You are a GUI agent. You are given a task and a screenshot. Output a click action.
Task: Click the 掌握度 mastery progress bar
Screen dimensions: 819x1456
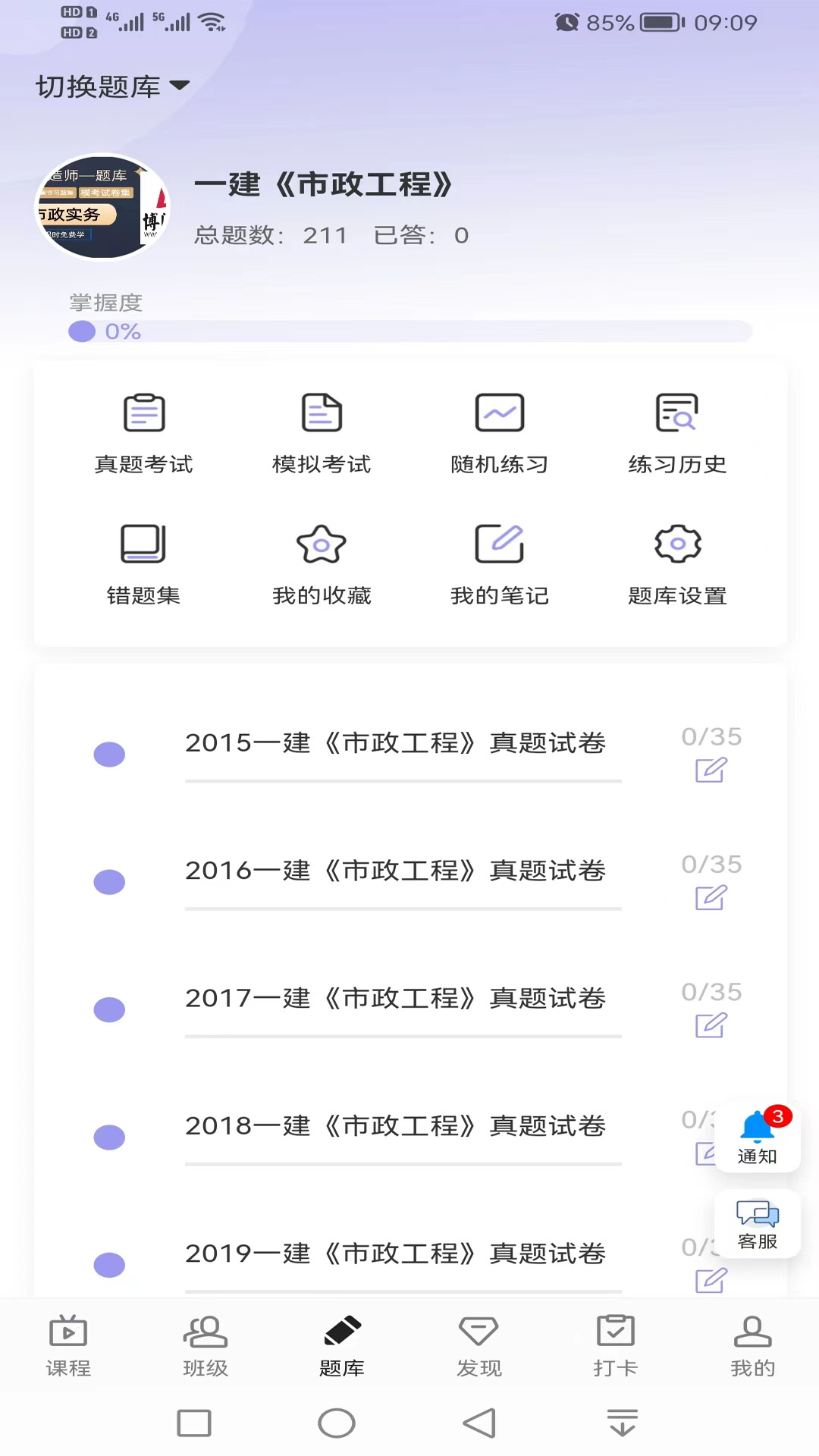click(x=409, y=331)
